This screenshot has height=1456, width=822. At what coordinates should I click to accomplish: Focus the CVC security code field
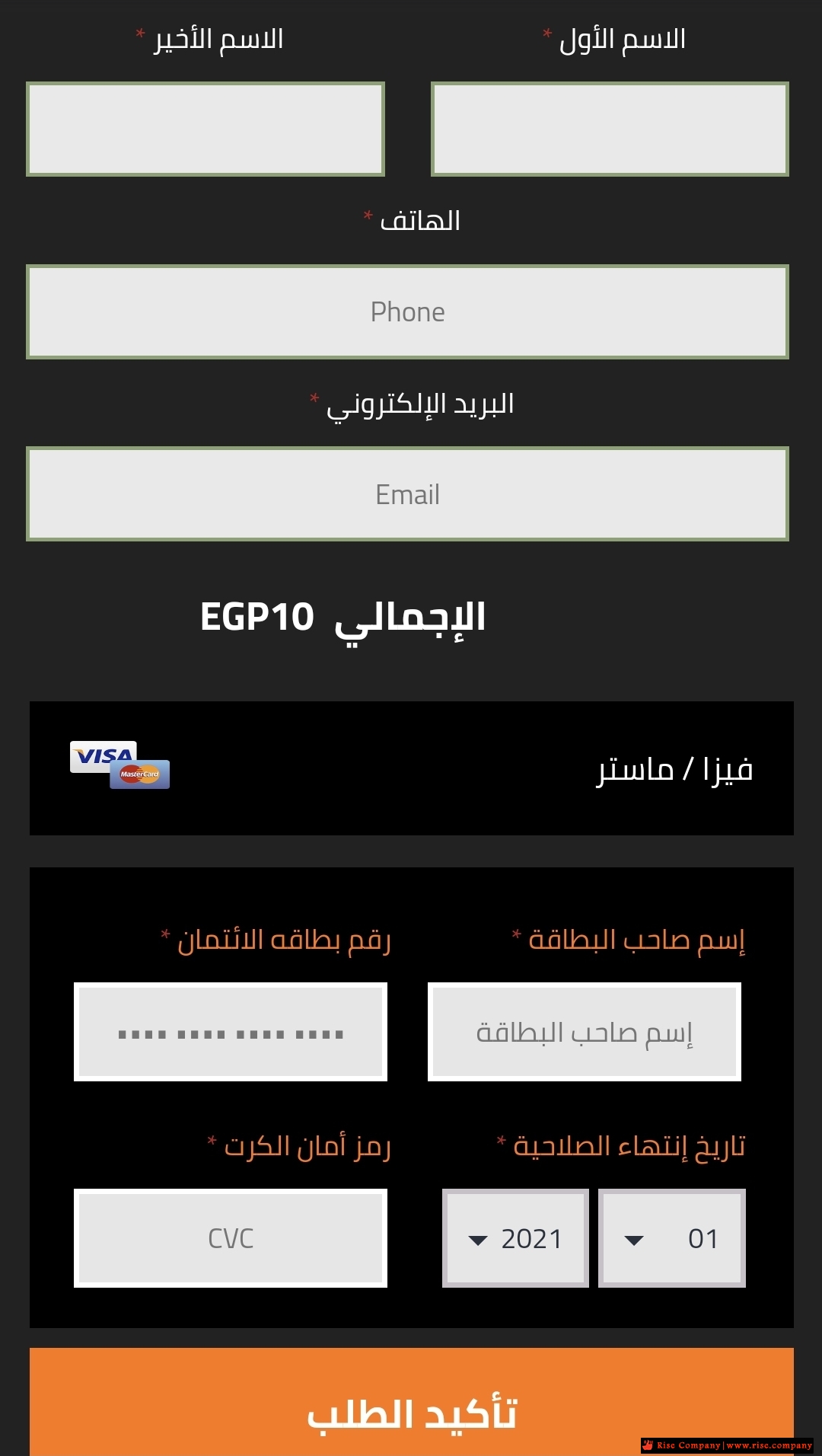click(x=231, y=1238)
